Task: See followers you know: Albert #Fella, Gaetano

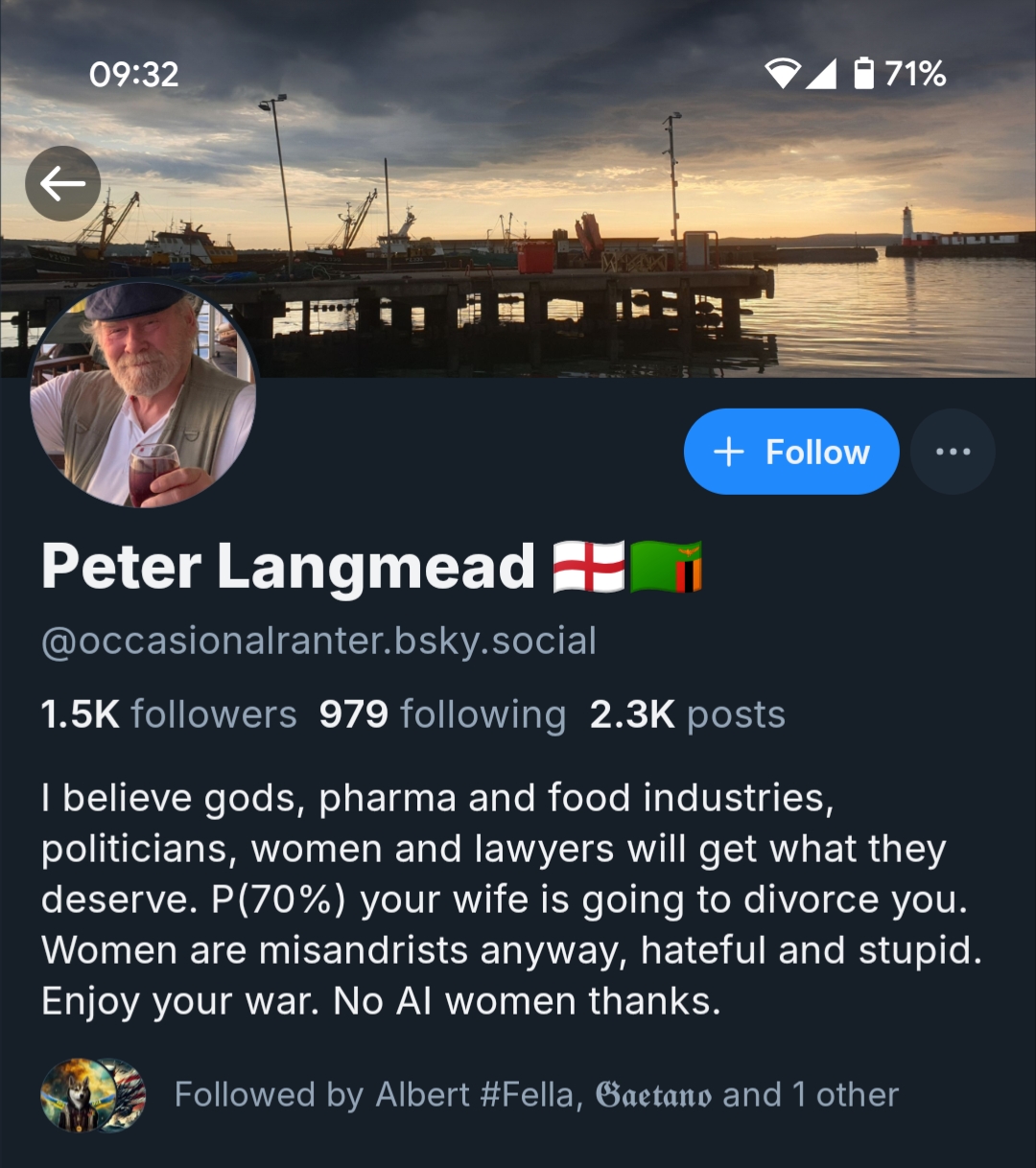Action: (x=535, y=1094)
